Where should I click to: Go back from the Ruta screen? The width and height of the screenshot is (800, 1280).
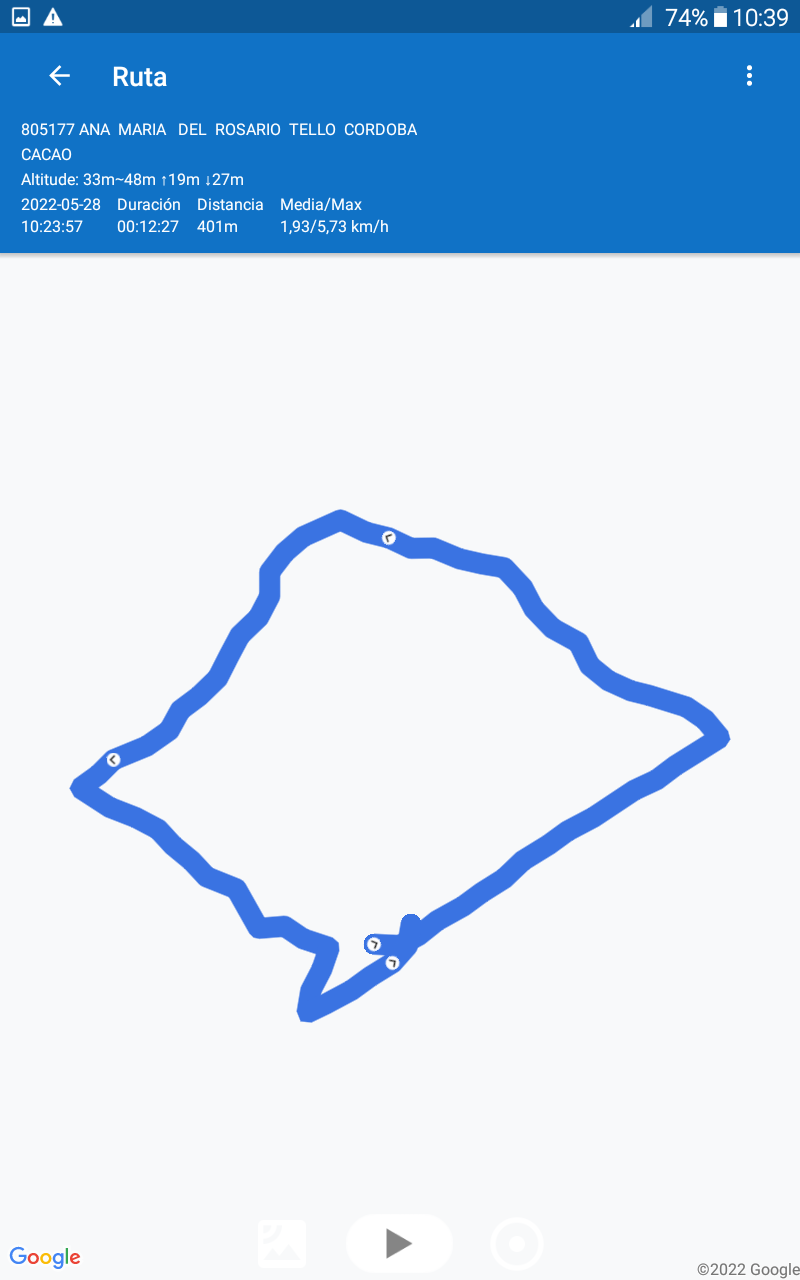[60, 76]
